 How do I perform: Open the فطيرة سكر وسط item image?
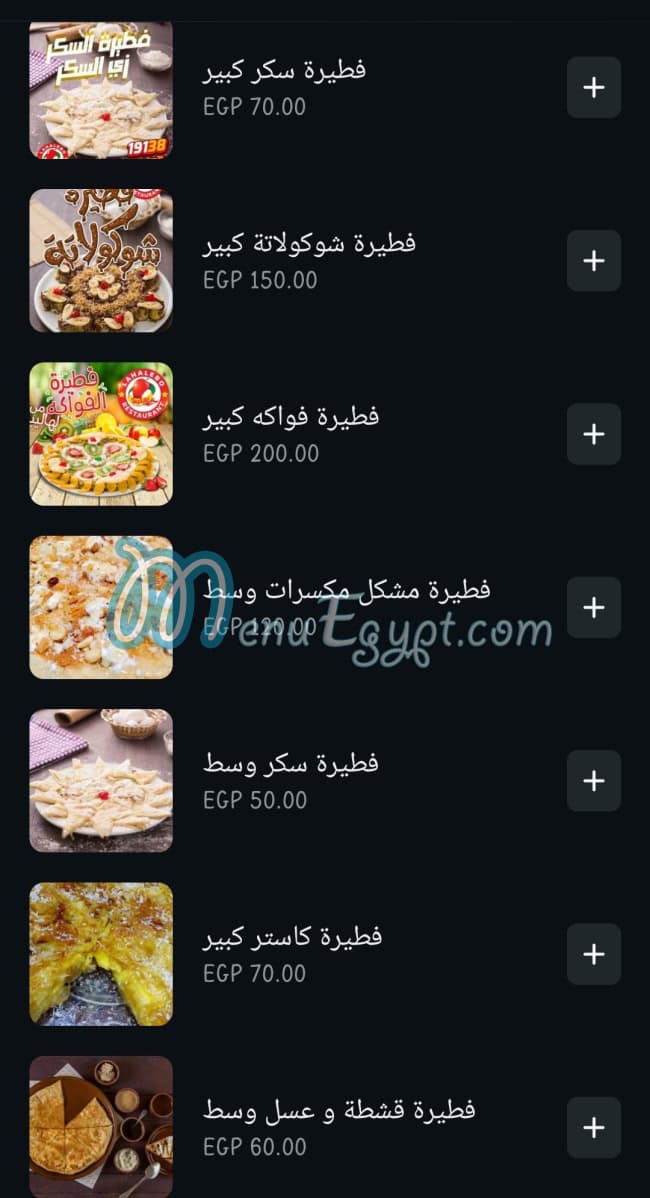pyautogui.click(x=101, y=781)
